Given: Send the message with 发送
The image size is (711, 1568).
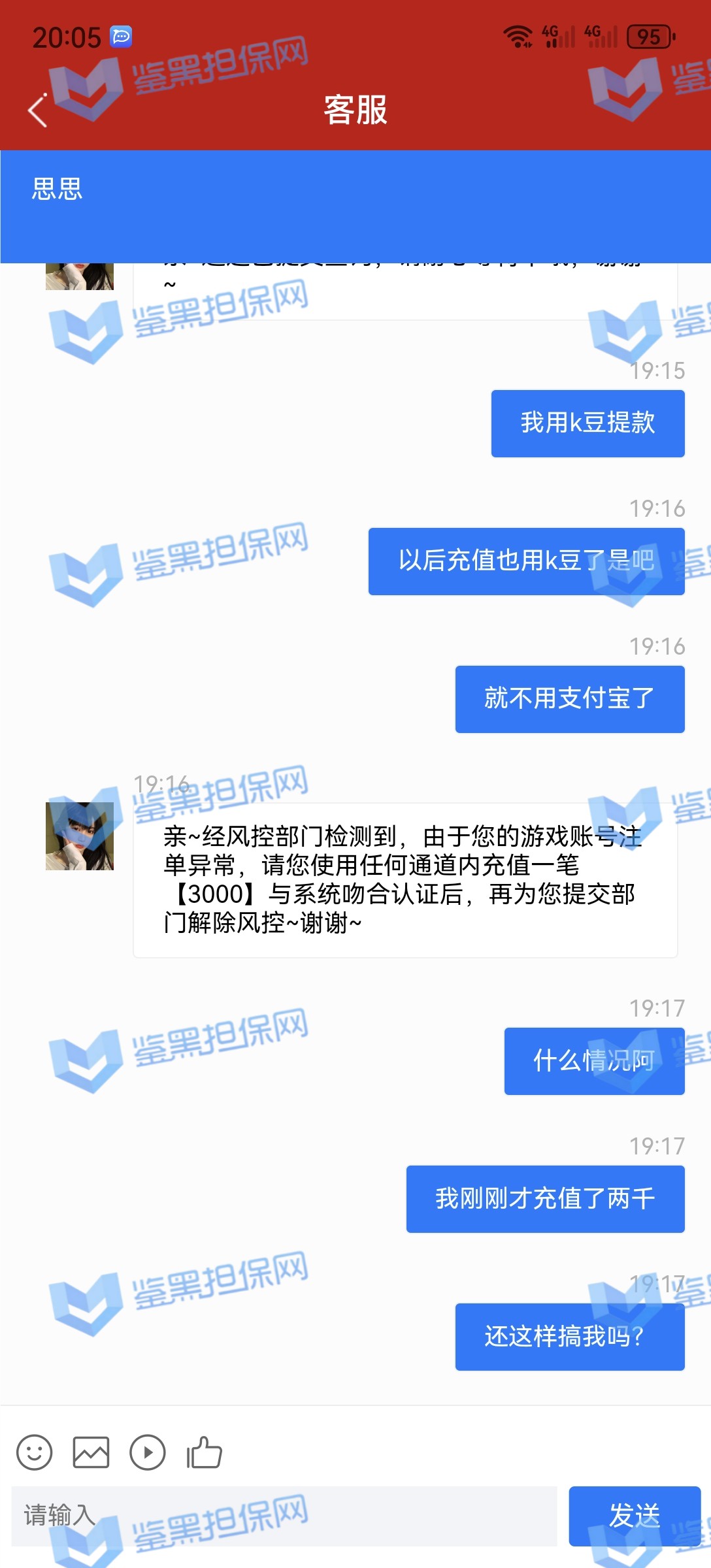Looking at the screenshot, I should (634, 1516).
